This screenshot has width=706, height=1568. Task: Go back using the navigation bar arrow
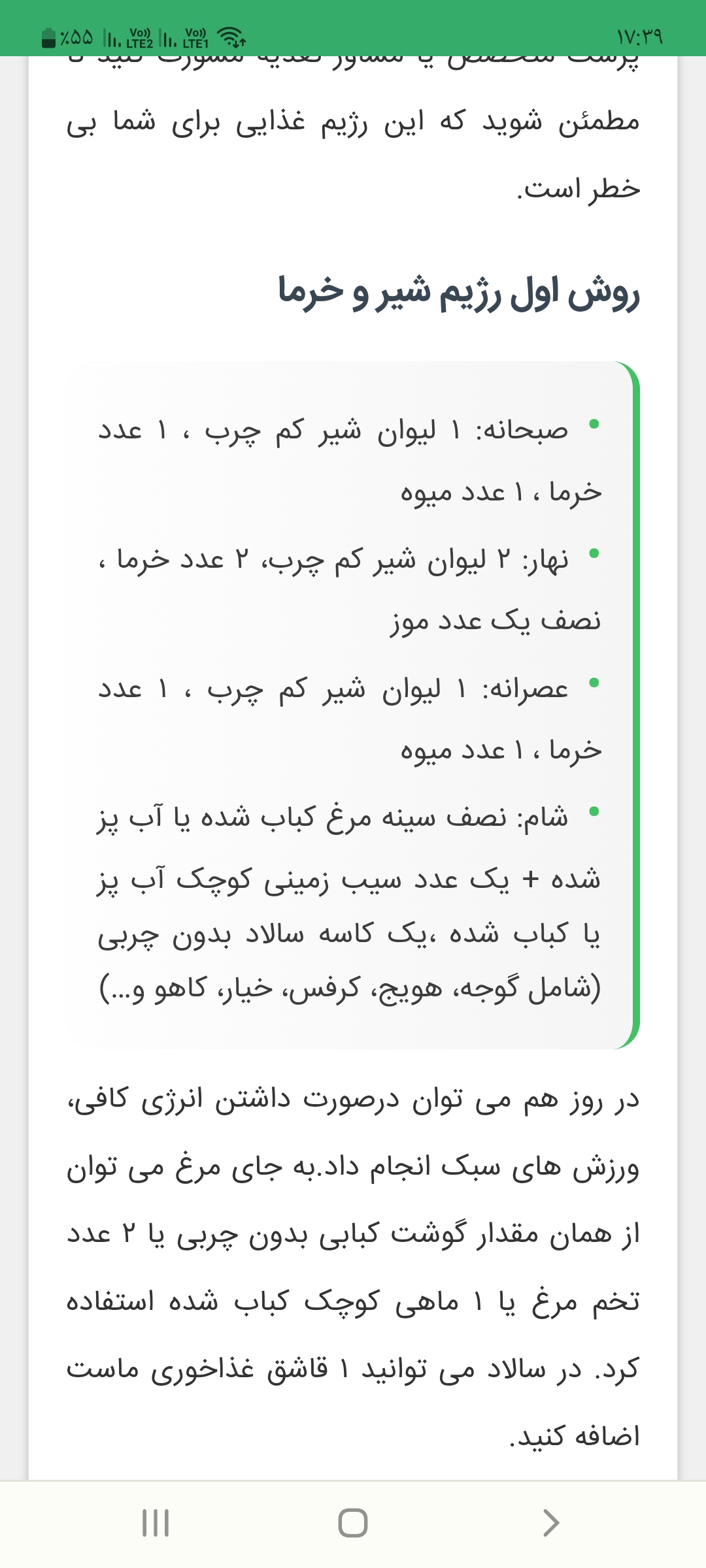click(550, 1523)
